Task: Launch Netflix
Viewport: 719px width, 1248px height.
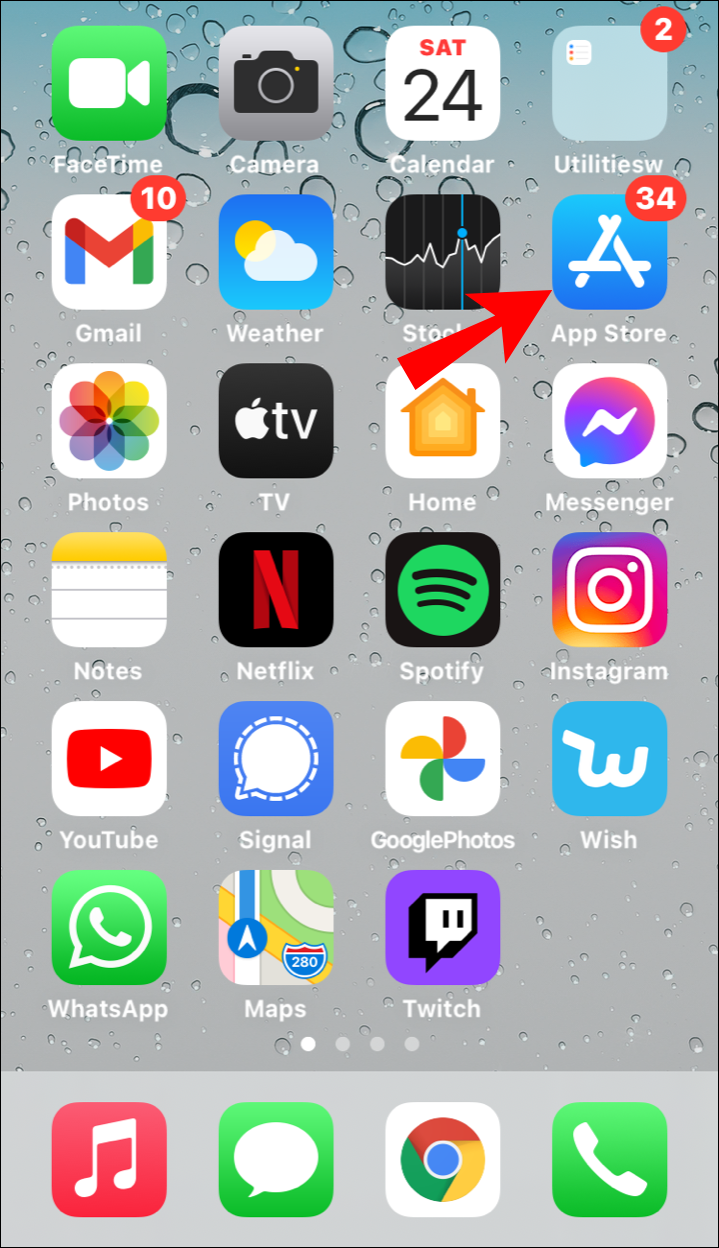Action: click(275, 590)
